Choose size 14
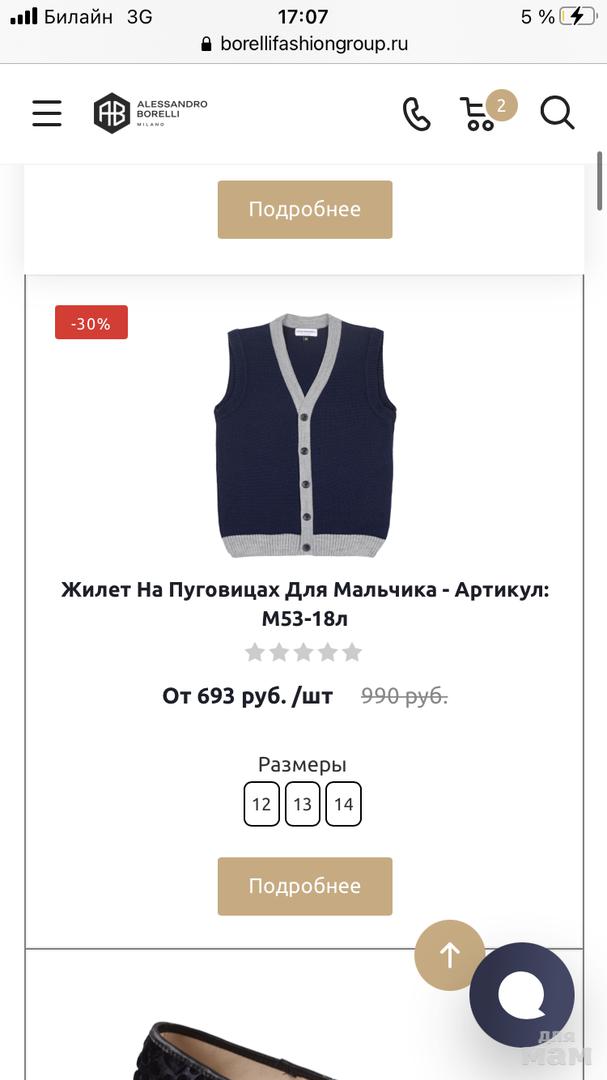 [343, 804]
